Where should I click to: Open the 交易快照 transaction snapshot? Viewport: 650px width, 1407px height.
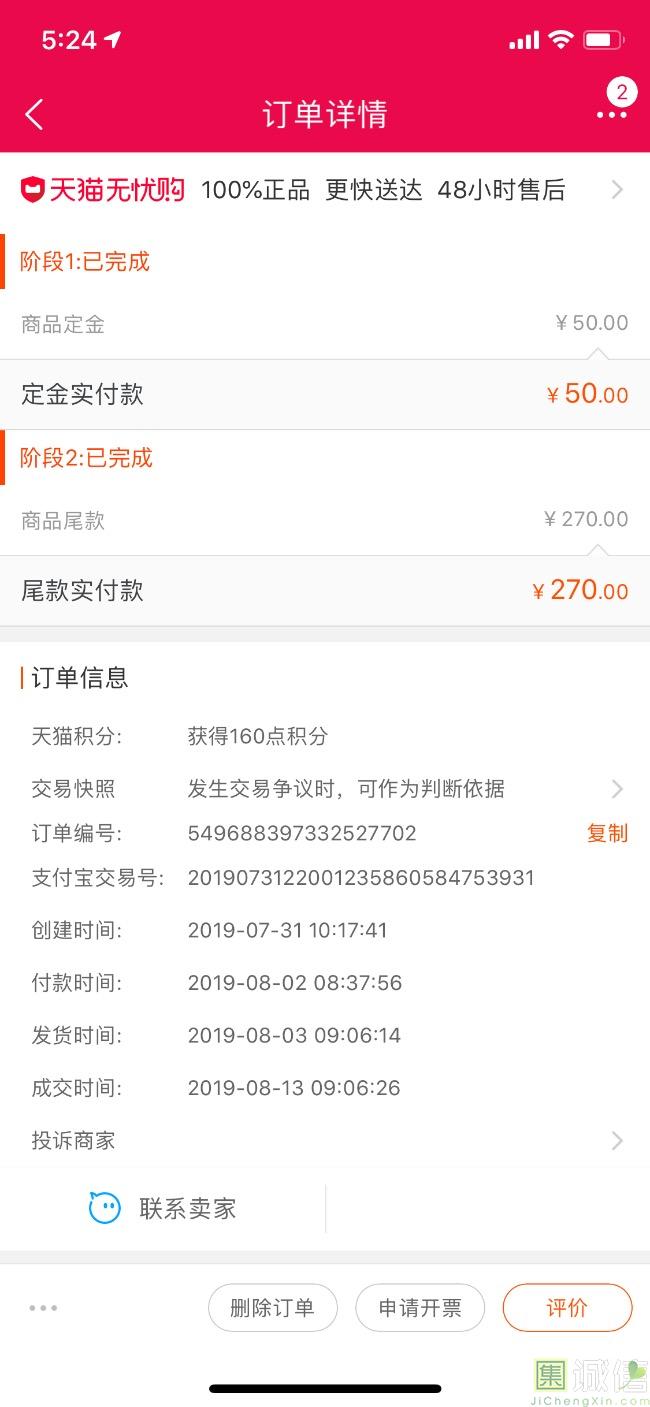(x=326, y=789)
